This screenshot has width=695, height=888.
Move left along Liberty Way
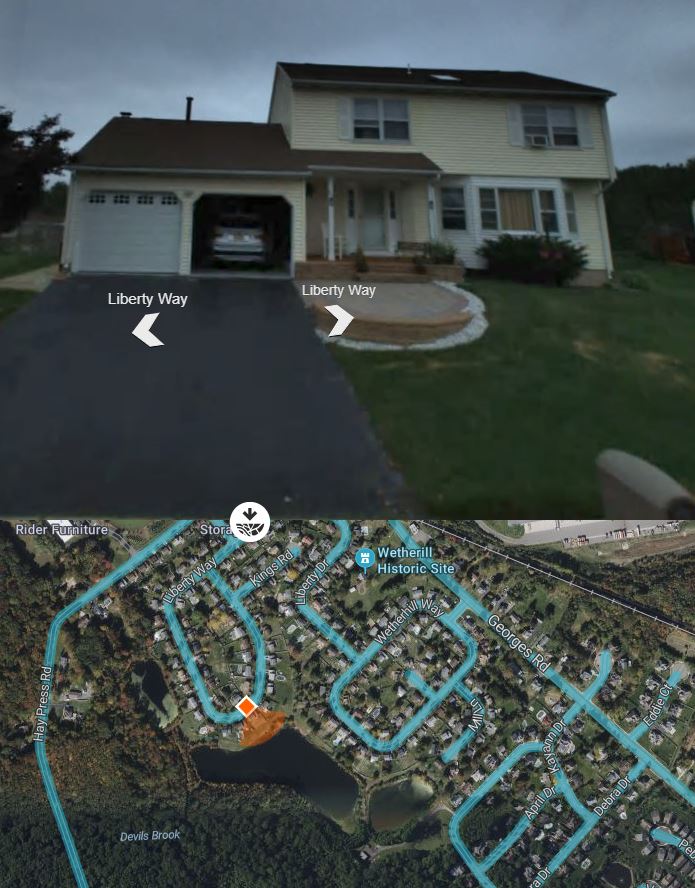147,329
